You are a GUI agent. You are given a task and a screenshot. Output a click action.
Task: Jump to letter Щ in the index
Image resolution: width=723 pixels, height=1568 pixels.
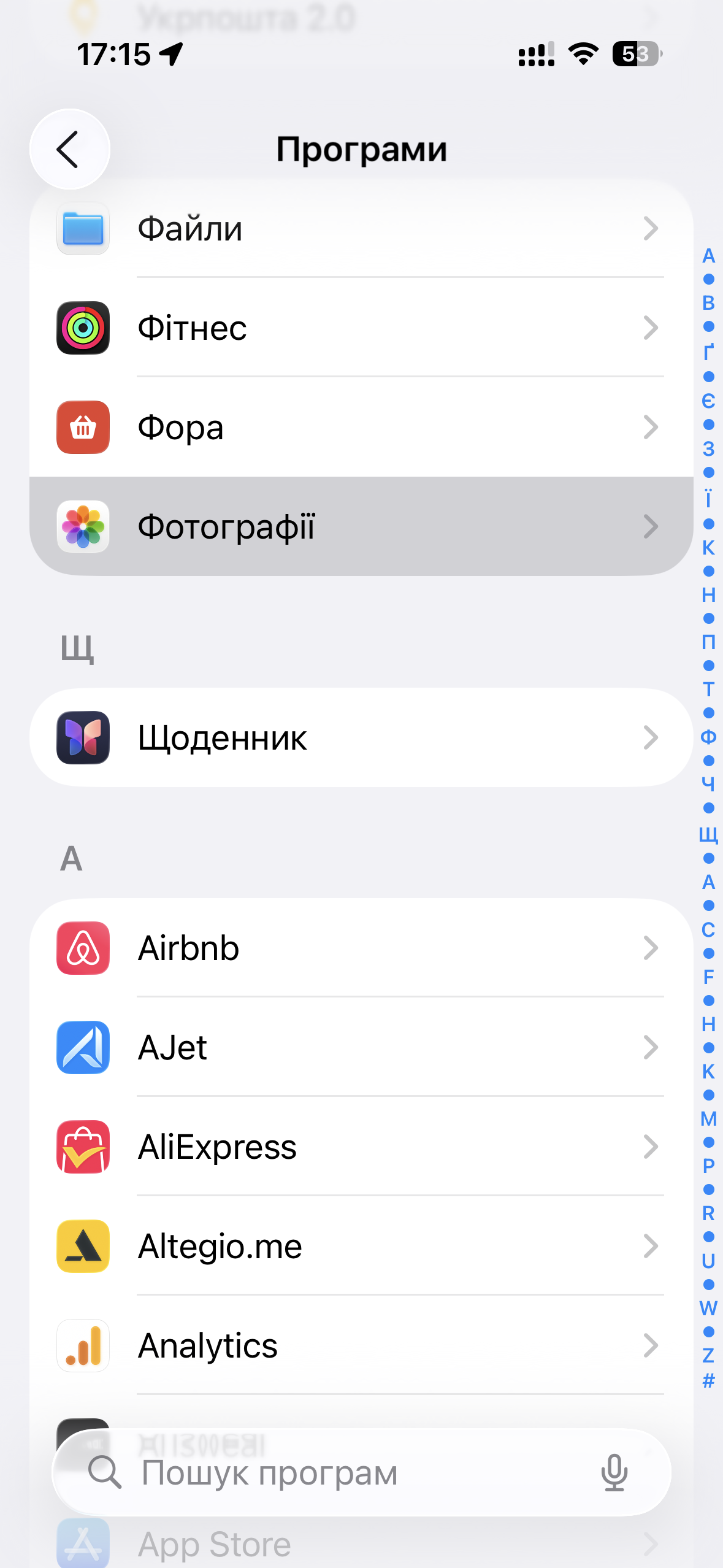coord(708,834)
